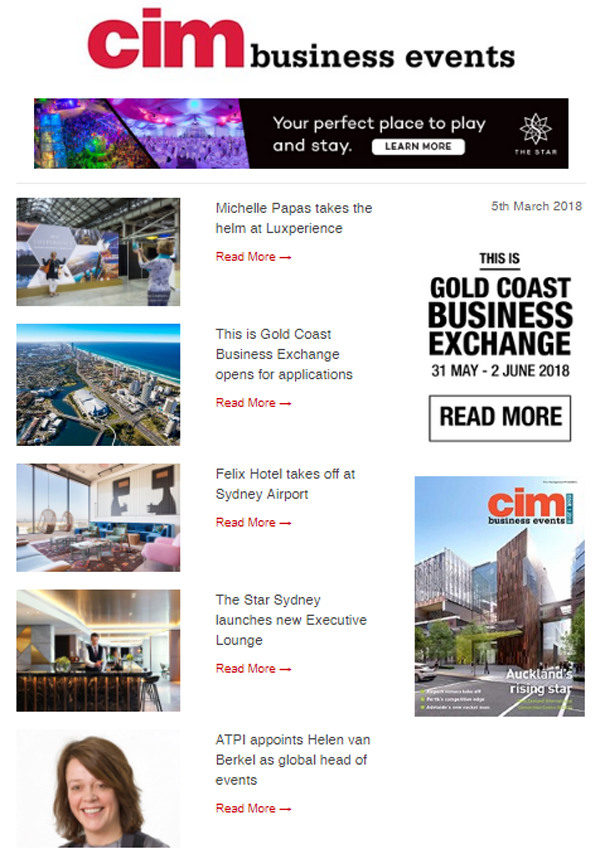Select the Helen van Berkel portrait
The image size is (600, 849).
98,789
